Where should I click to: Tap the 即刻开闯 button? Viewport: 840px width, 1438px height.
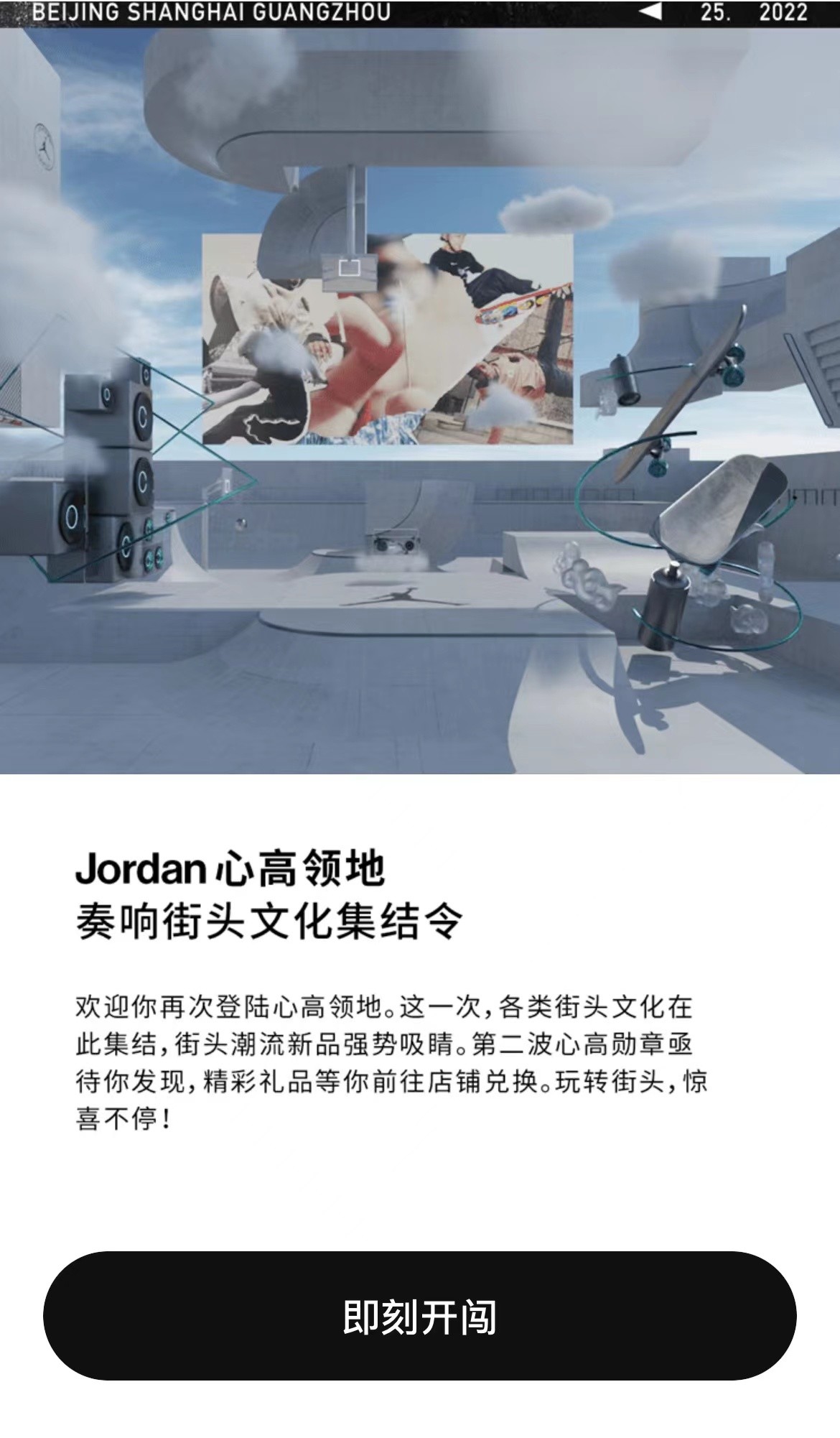point(420,1316)
